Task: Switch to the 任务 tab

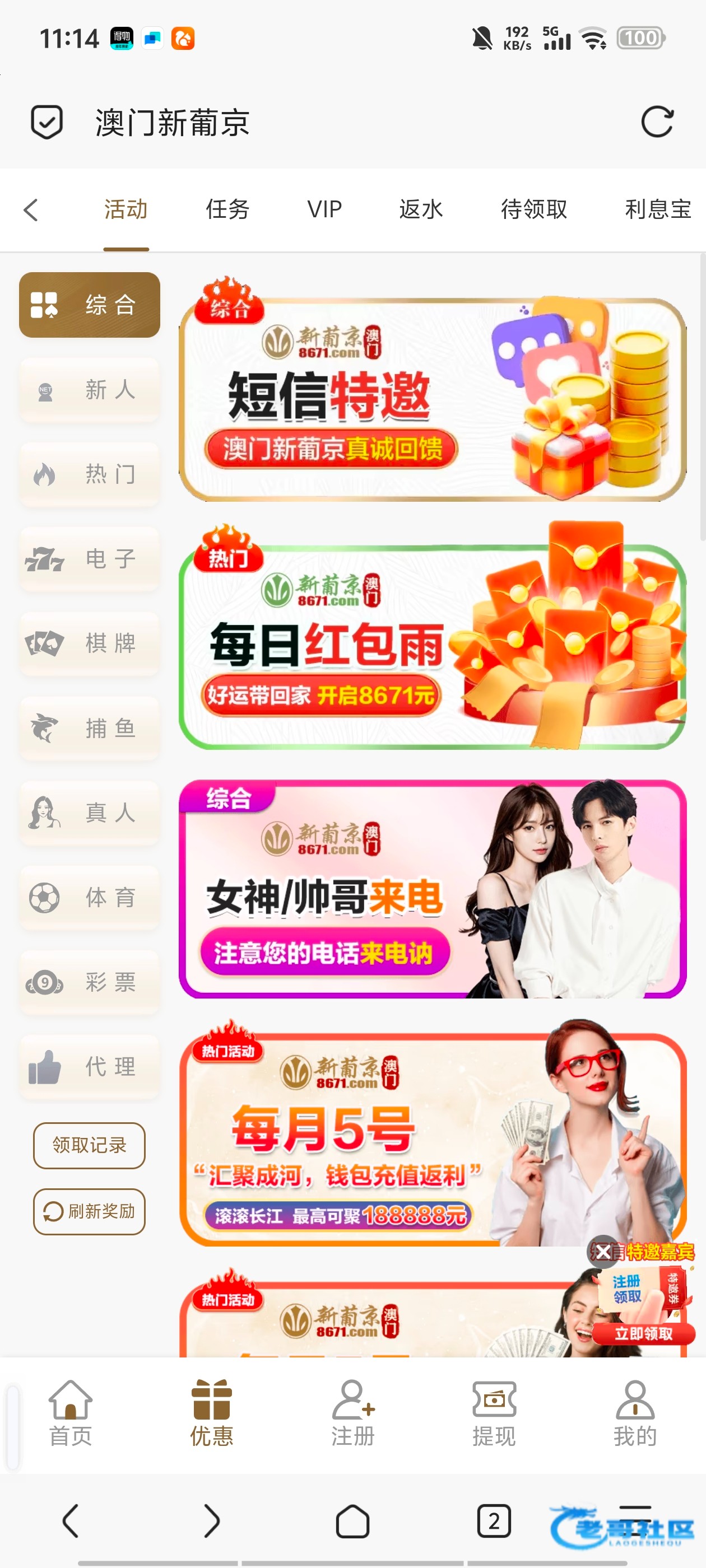Action: (227, 209)
